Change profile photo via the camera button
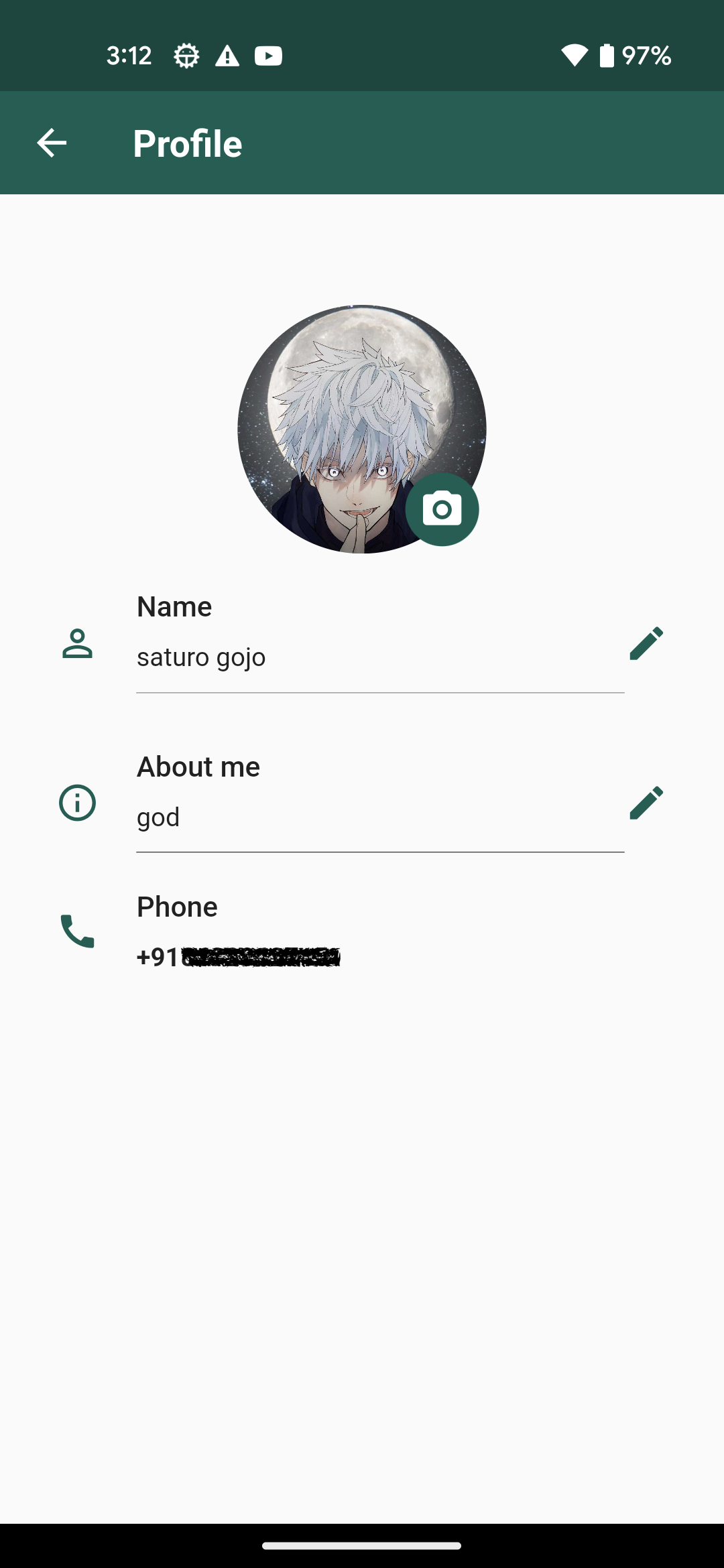Screen dimensions: 724x1568 442,509
